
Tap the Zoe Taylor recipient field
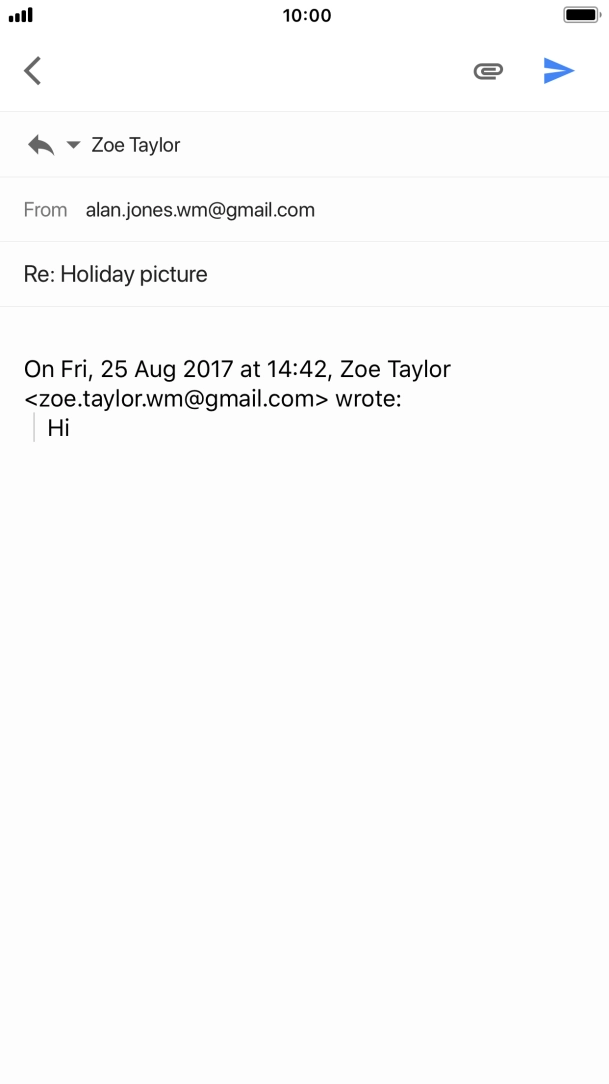(x=136, y=145)
